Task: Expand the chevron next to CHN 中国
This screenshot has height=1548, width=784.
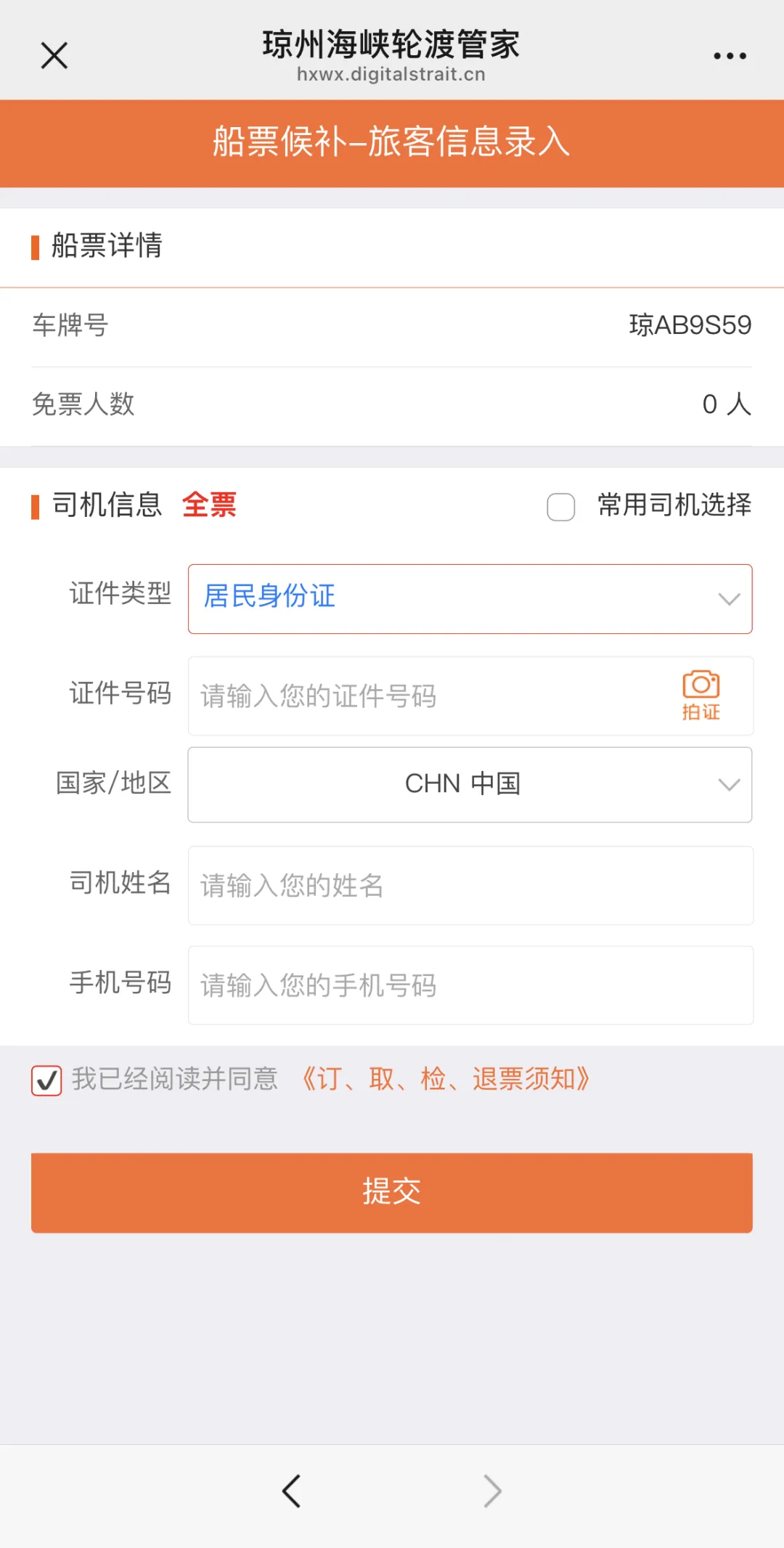Action: tap(729, 785)
